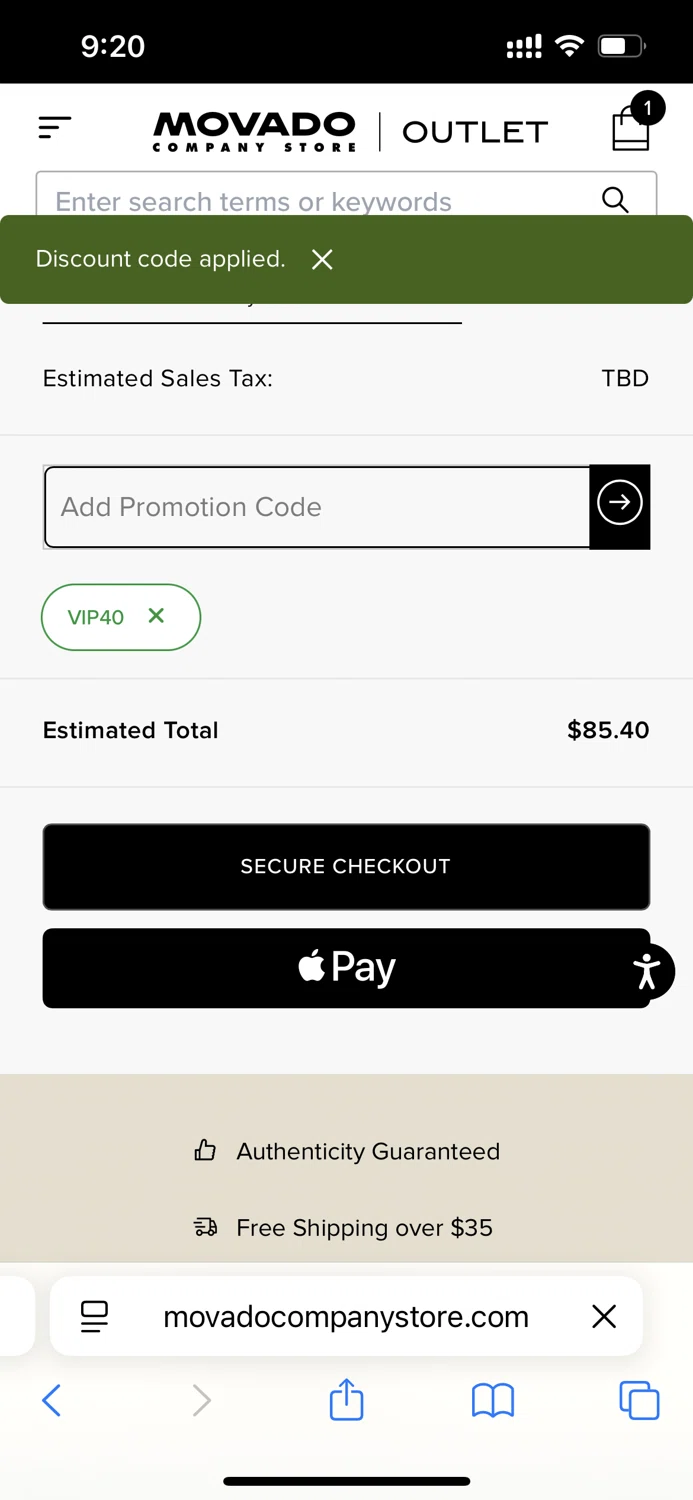Dismiss the discount code applied banner
The image size is (693, 1500).
click(322, 260)
